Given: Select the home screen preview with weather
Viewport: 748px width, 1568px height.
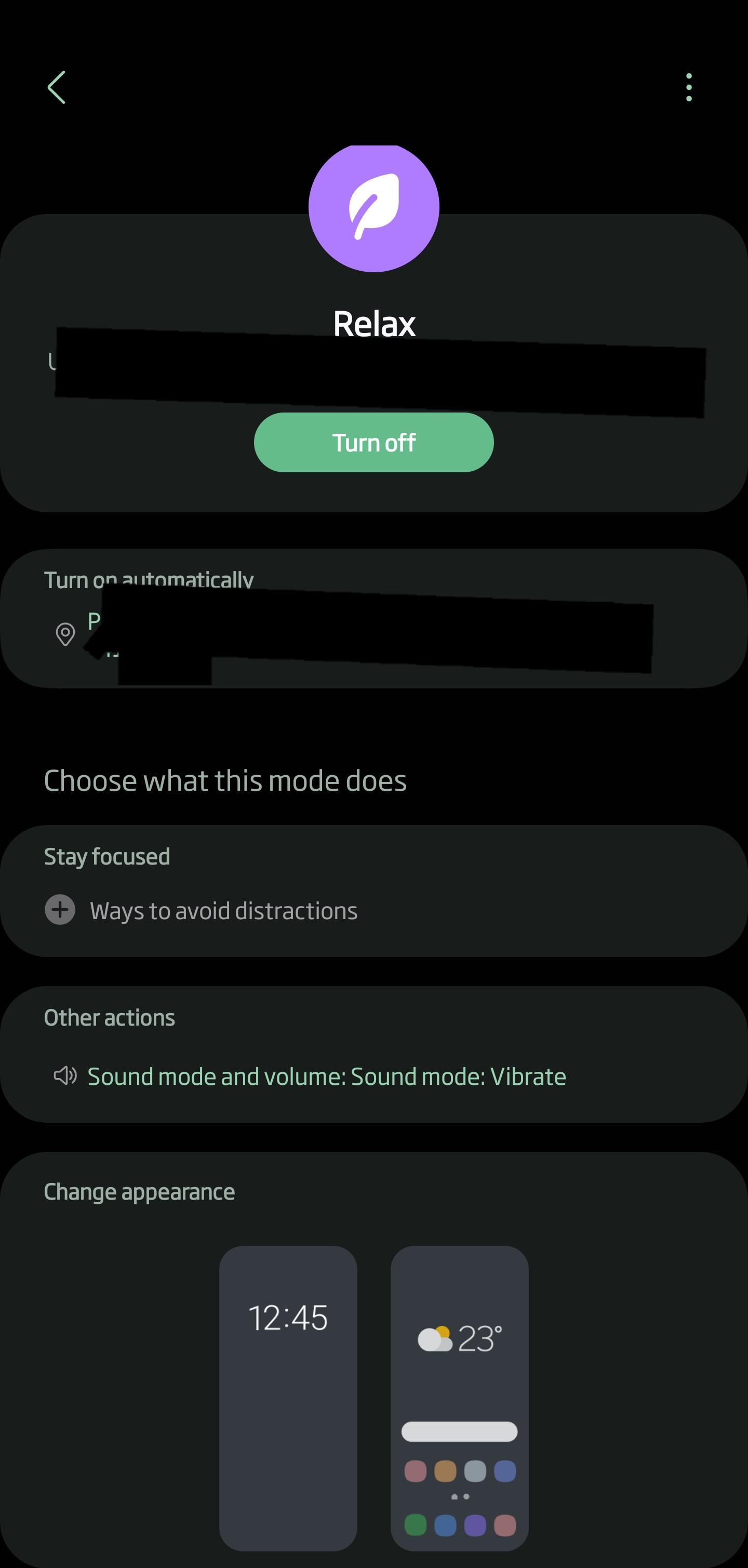Looking at the screenshot, I should pyautogui.click(x=459, y=1398).
